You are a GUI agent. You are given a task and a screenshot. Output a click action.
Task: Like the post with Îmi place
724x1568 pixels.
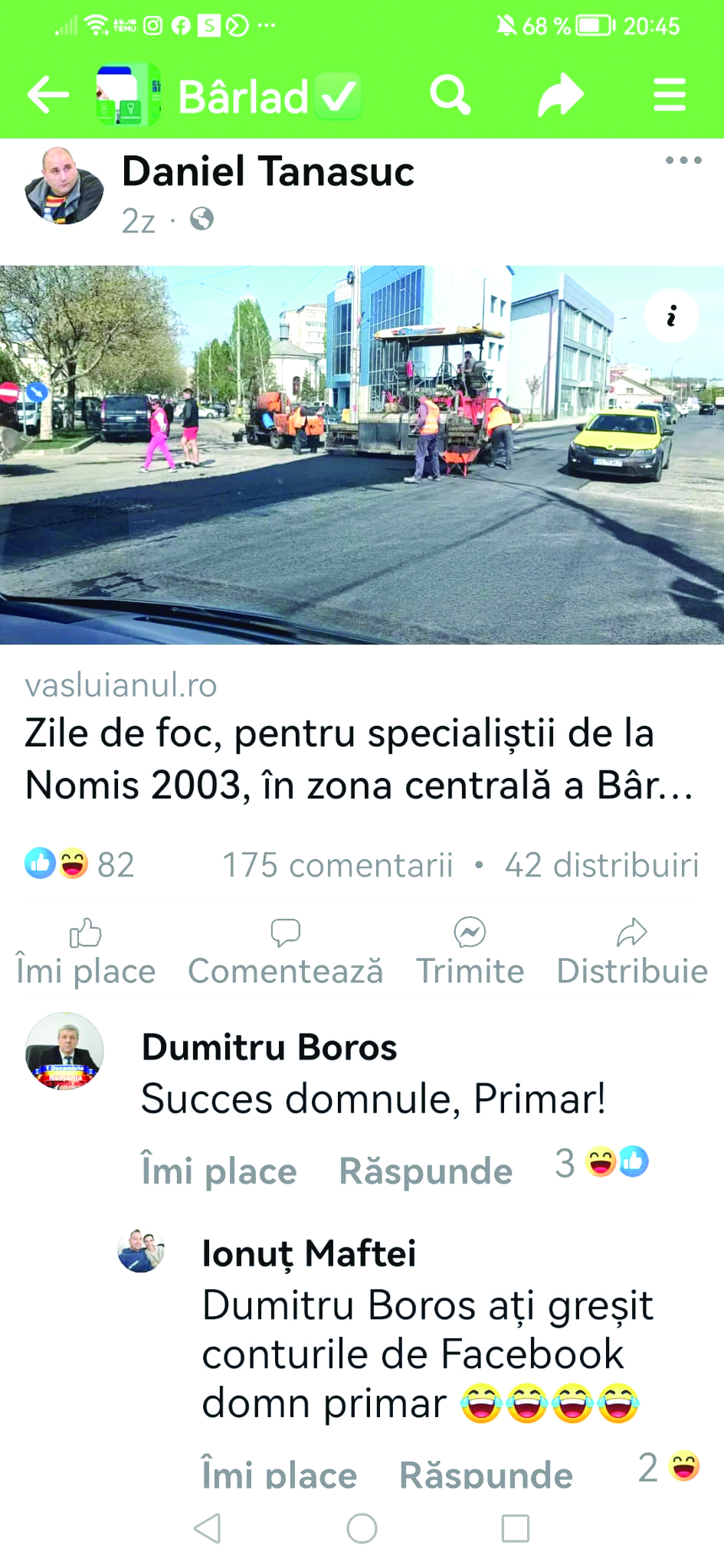86,953
